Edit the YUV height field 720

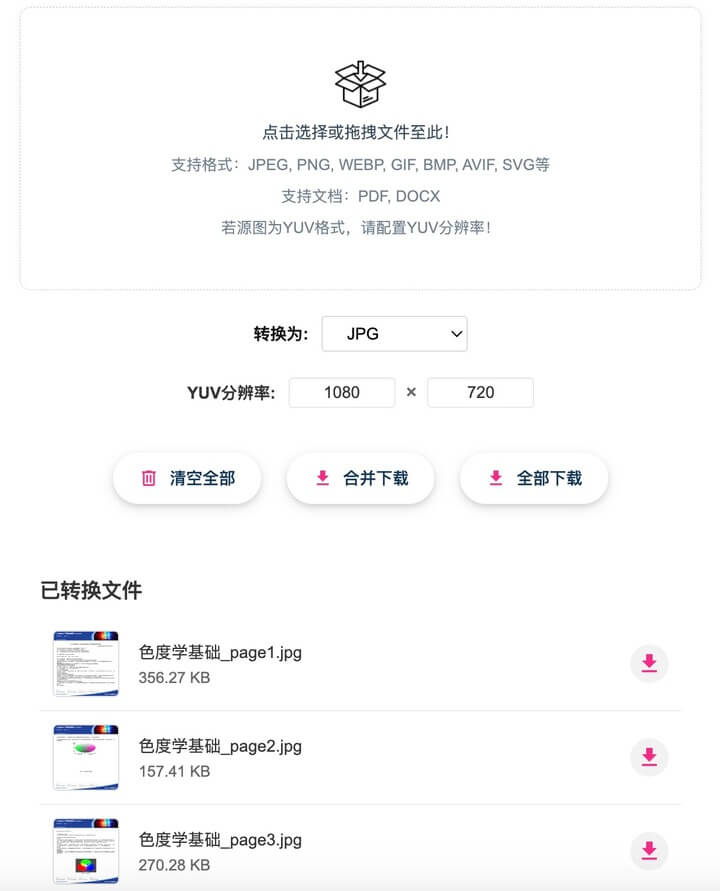(480, 393)
